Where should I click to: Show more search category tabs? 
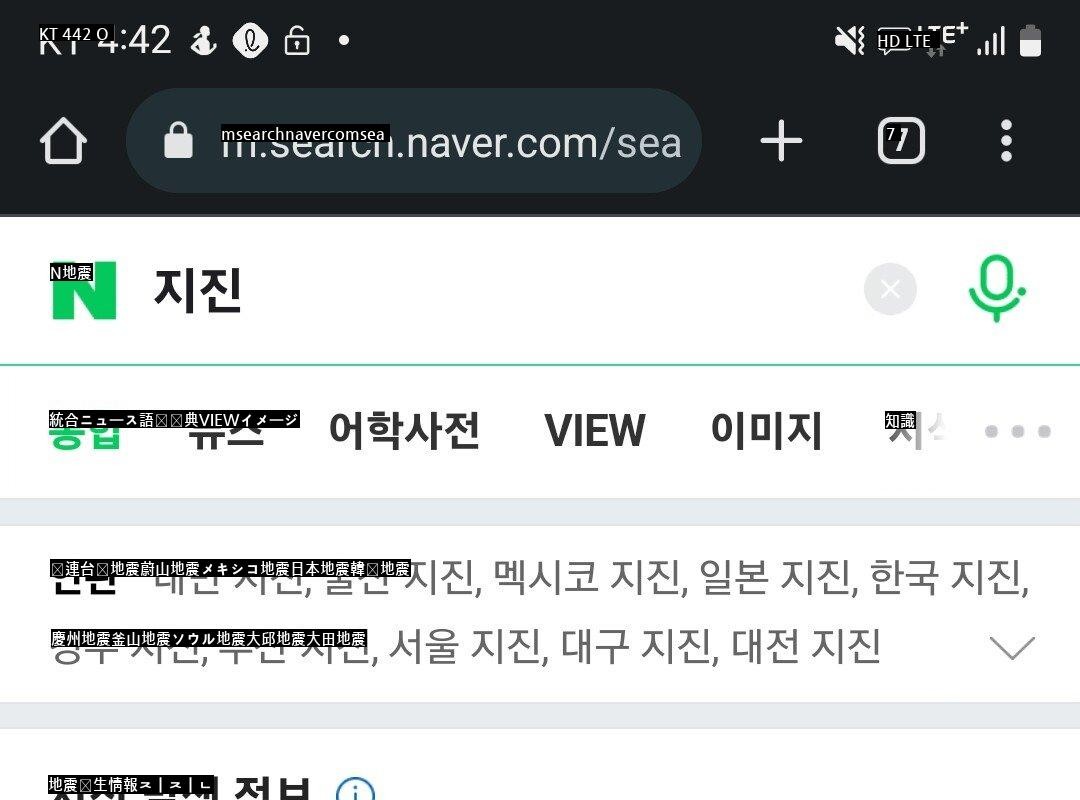tap(1017, 431)
